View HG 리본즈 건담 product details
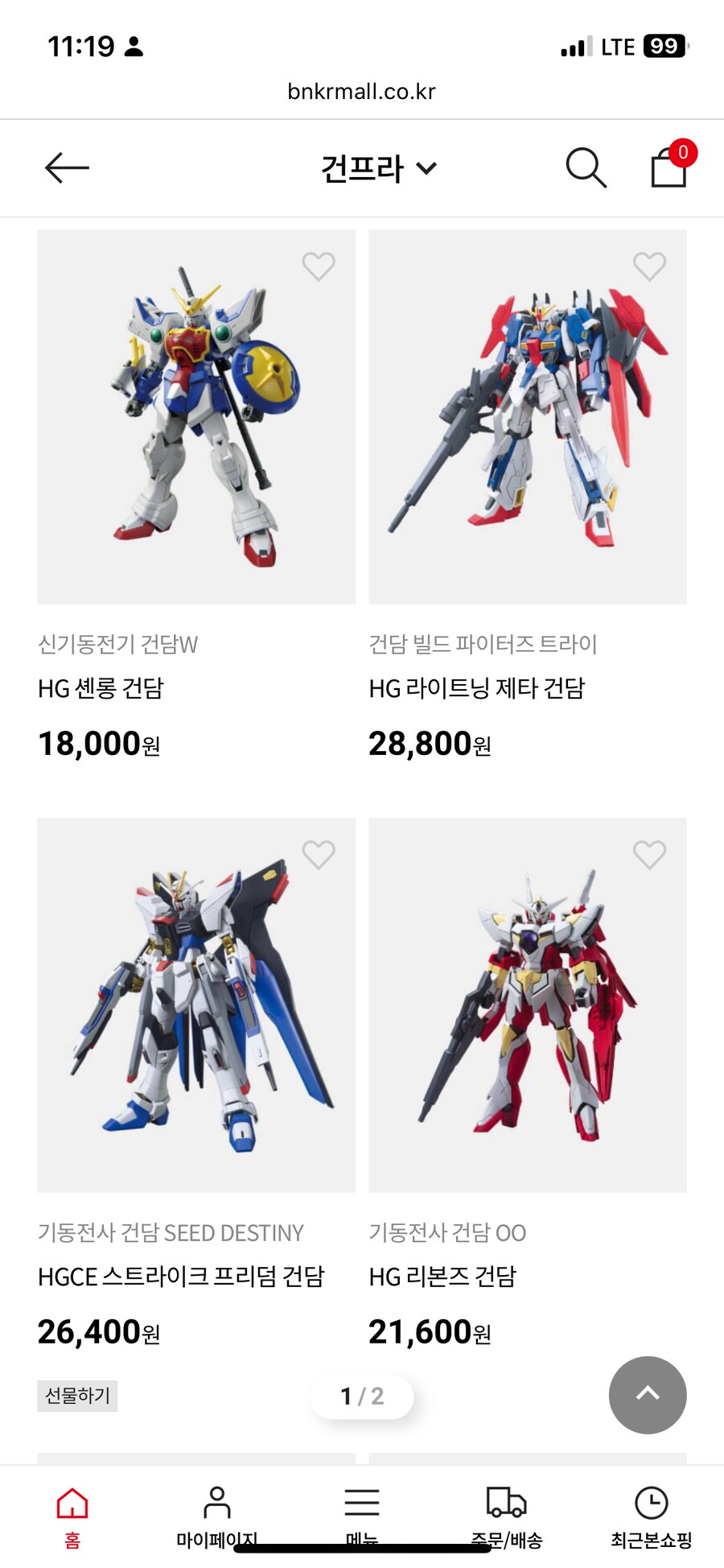 tap(528, 1006)
